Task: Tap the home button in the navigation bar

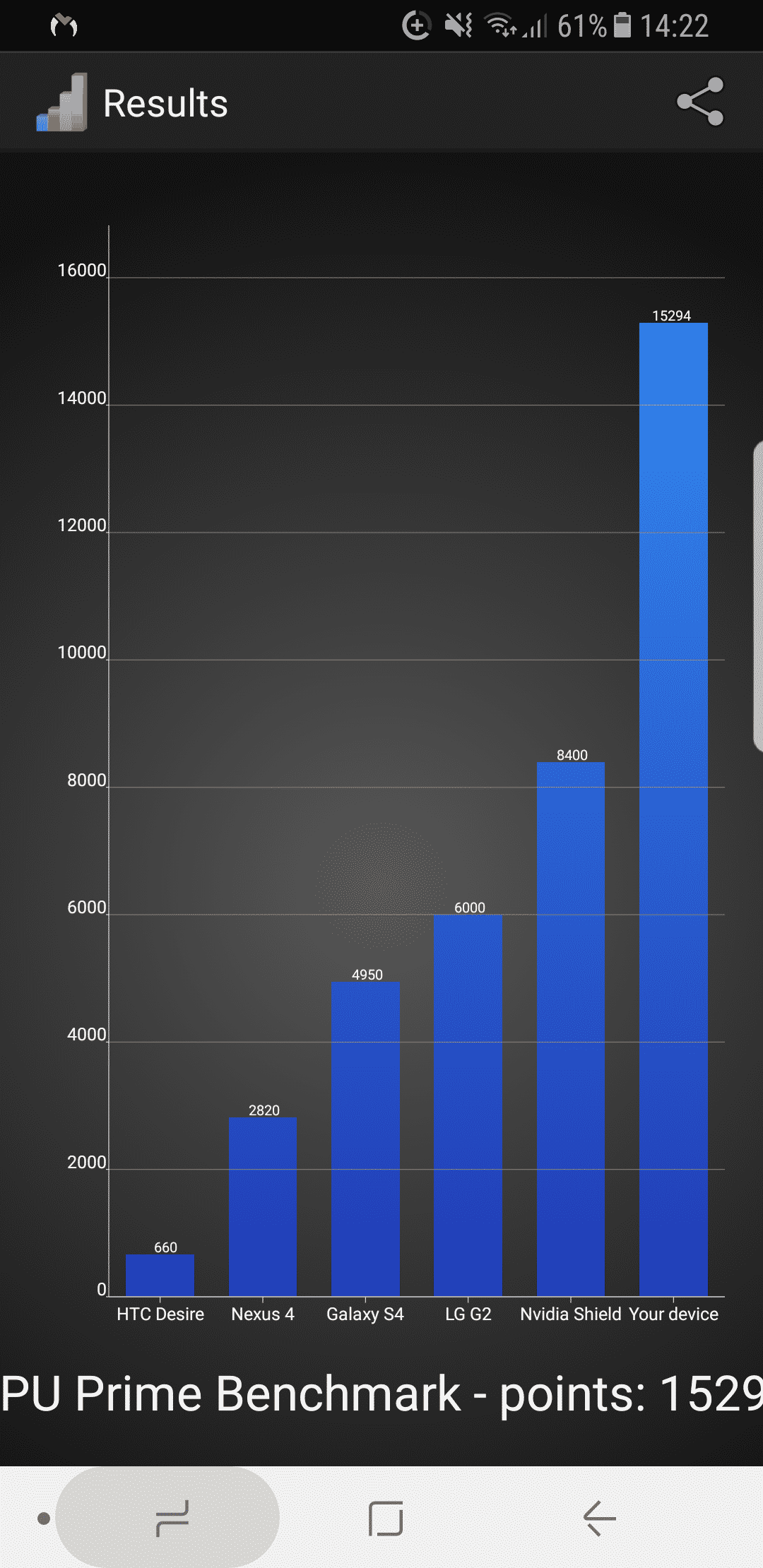Action: click(386, 1518)
